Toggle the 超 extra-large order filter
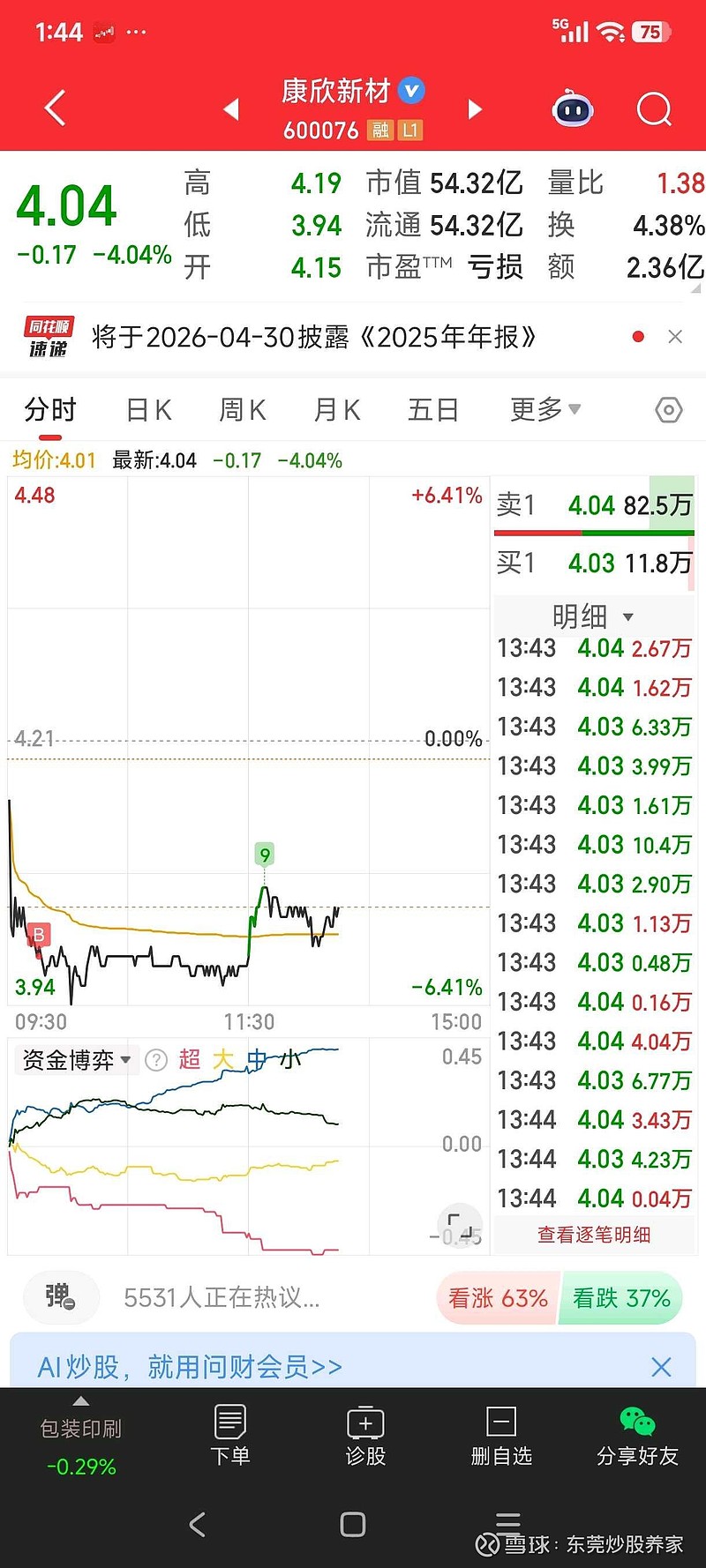 pos(190,1058)
